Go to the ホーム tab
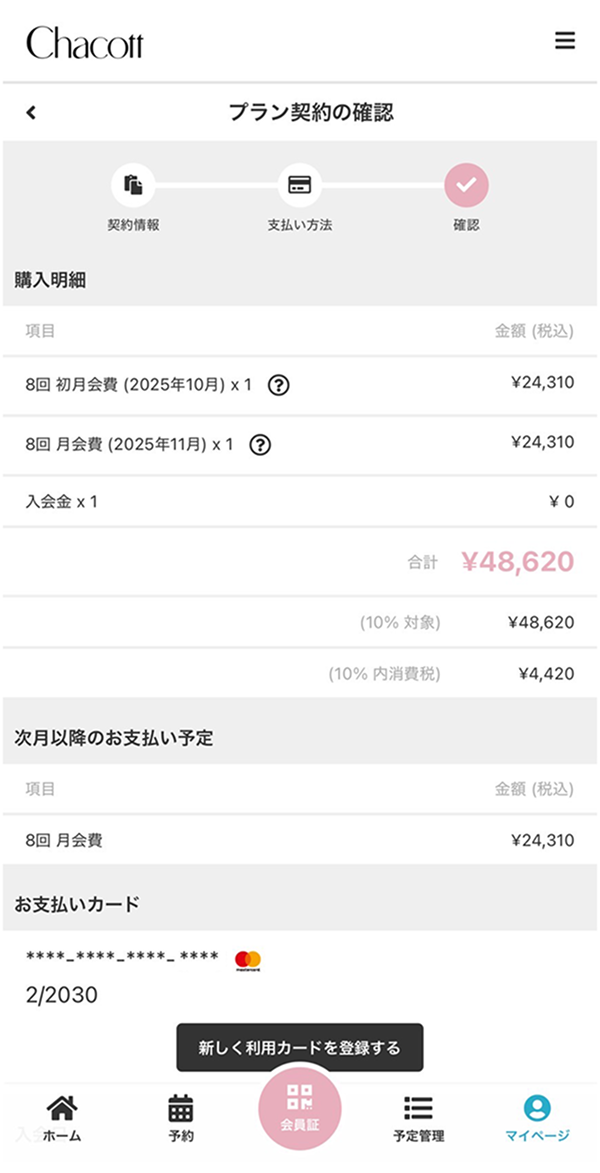The height and width of the screenshot is (1173, 600). click(62, 1118)
